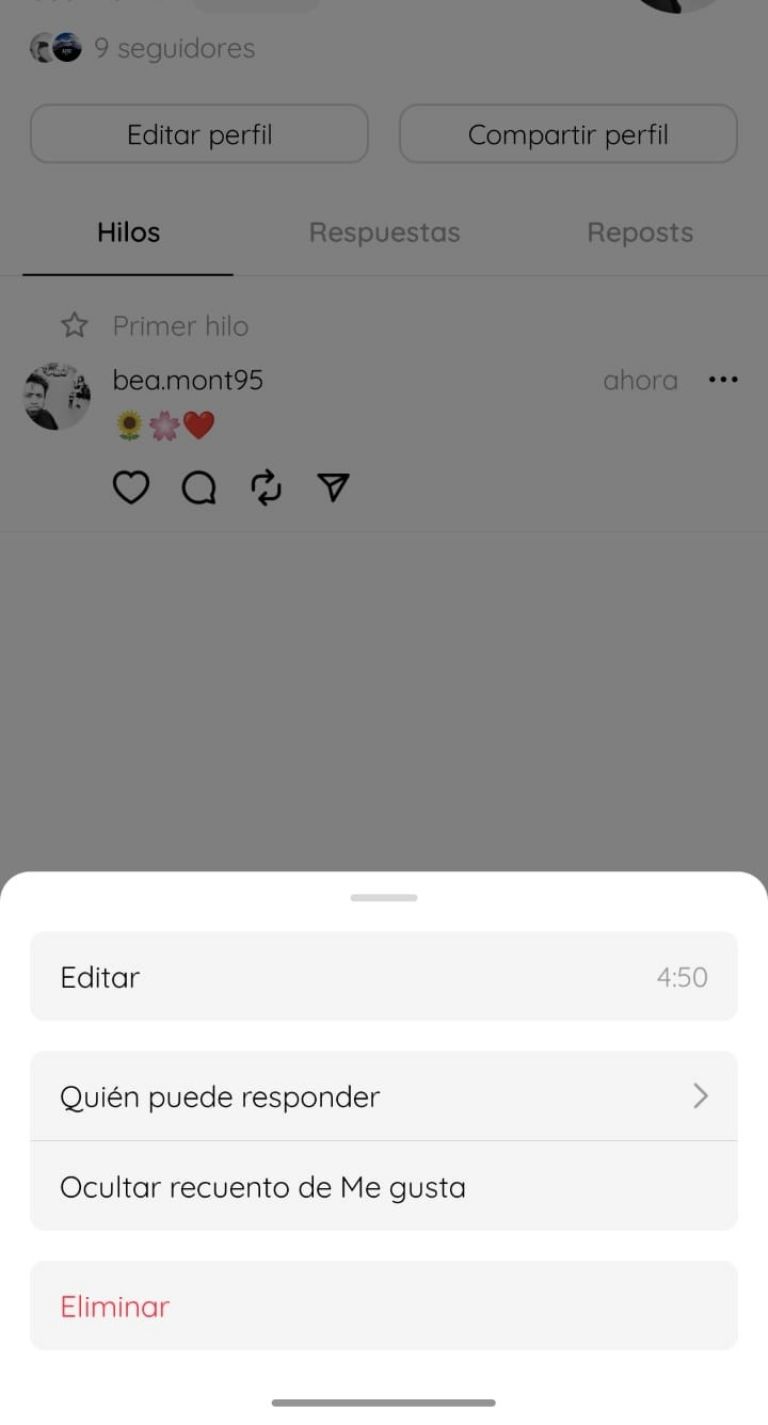Image resolution: width=768 pixels, height=1425 pixels.
Task: Tap Editar to edit the thread
Action: pos(383,977)
